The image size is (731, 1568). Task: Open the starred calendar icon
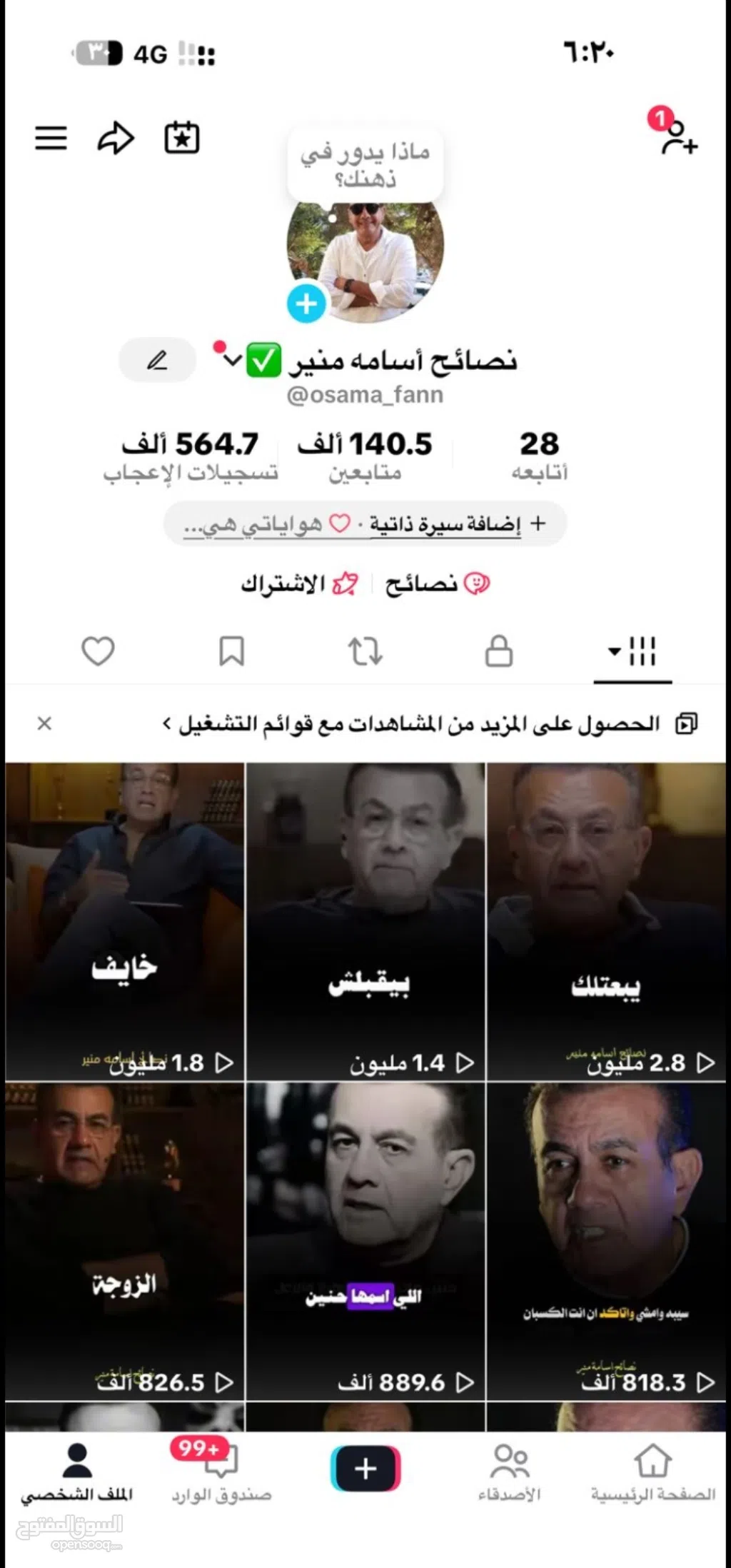click(182, 138)
